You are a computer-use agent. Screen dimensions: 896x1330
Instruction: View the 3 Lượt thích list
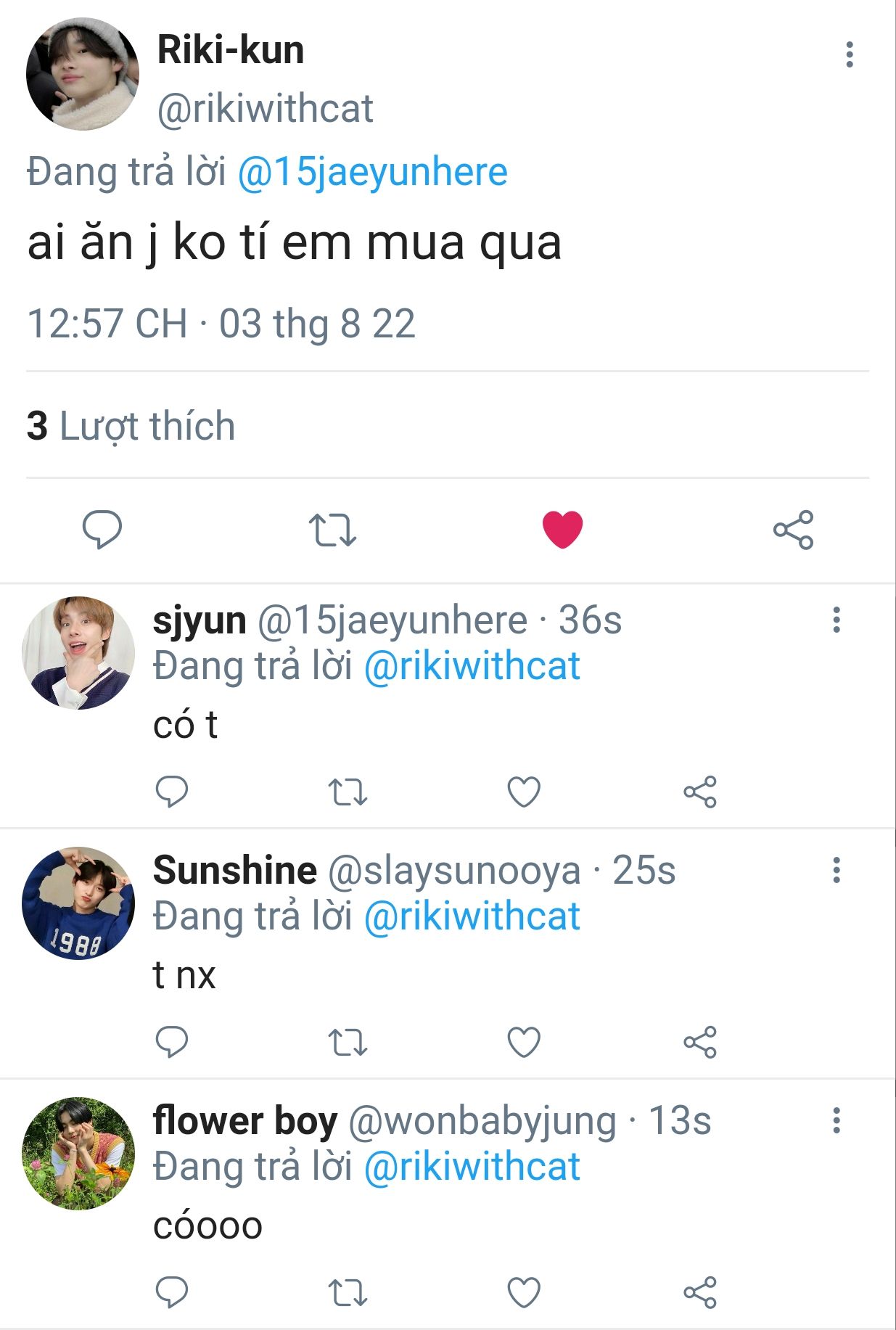[131, 426]
